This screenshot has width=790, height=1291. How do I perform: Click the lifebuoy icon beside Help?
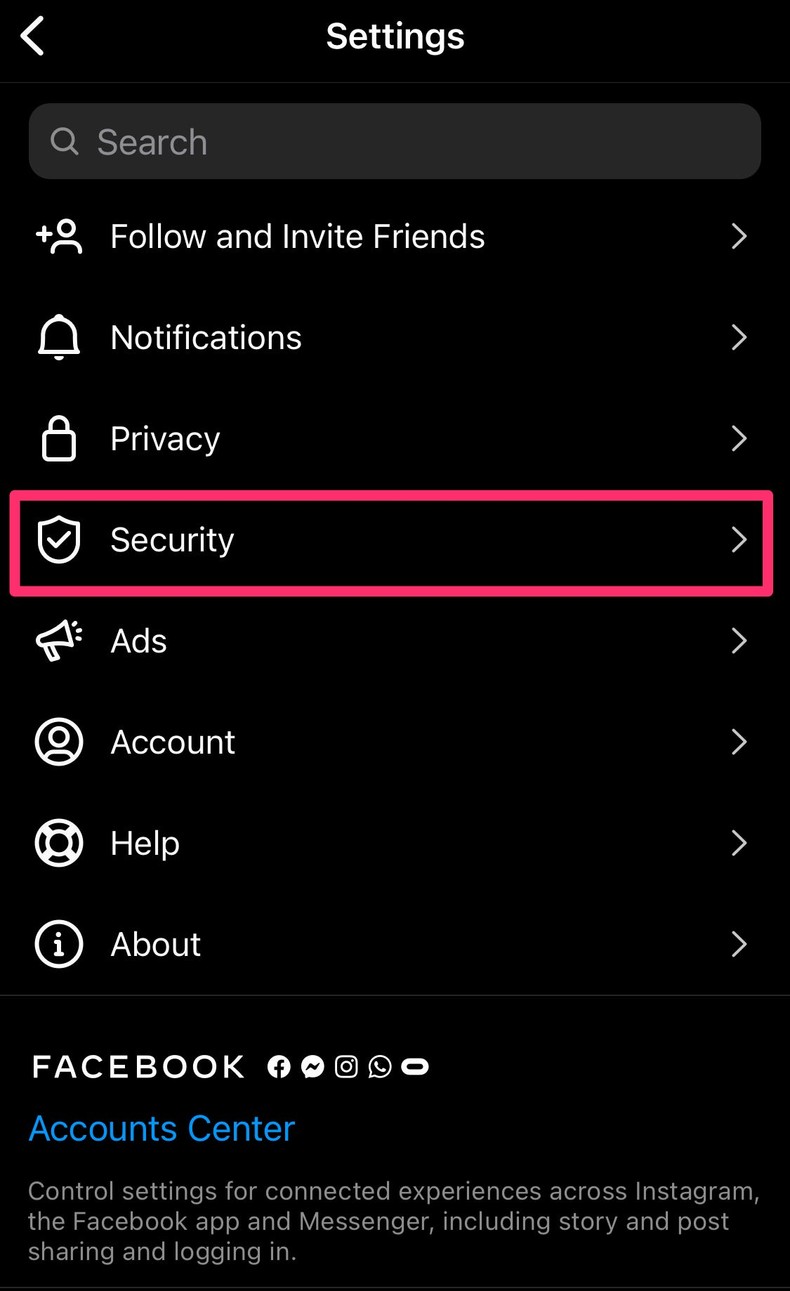(58, 843)
